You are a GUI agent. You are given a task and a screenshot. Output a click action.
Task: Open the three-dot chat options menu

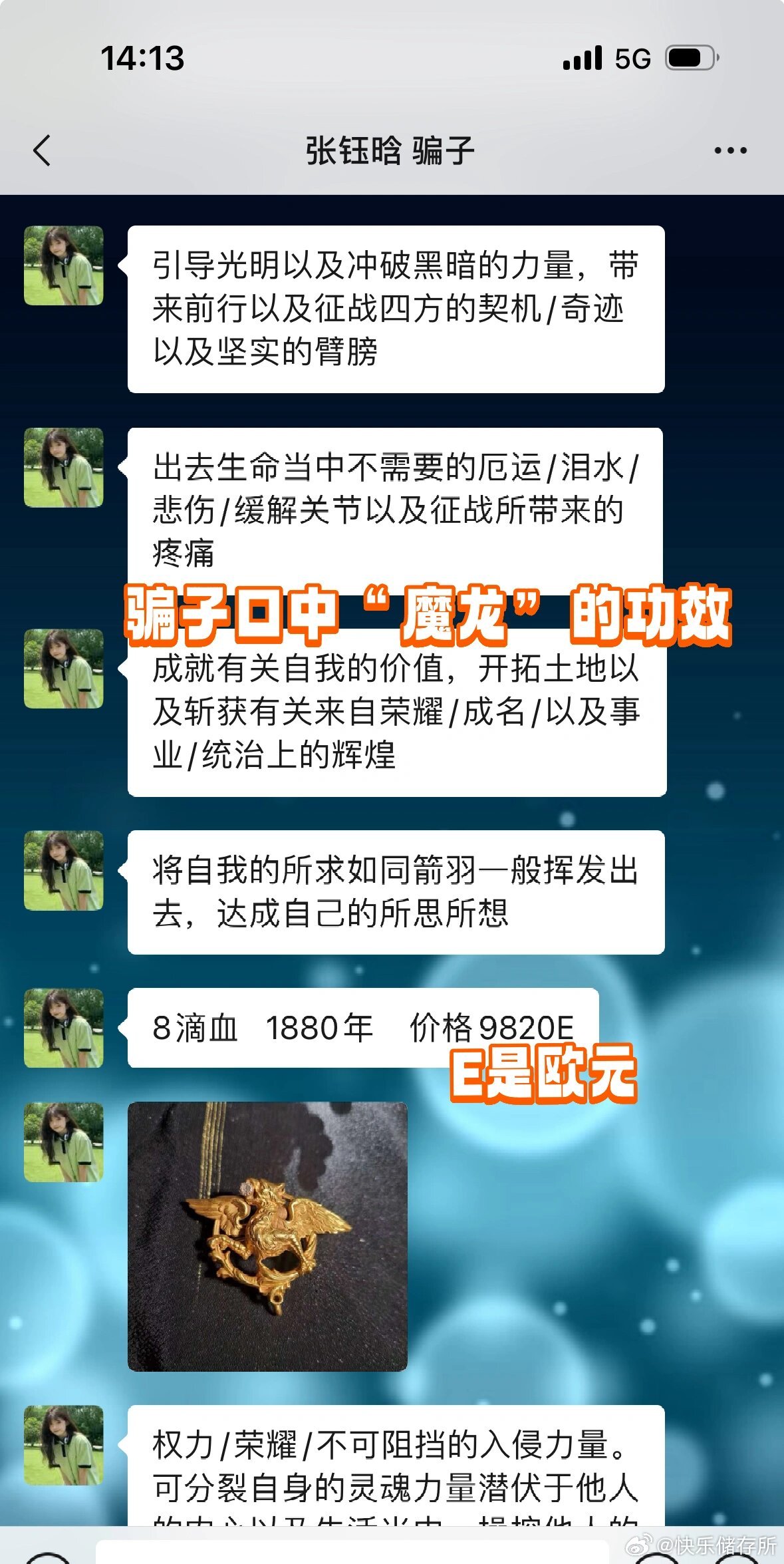point(730,151)
